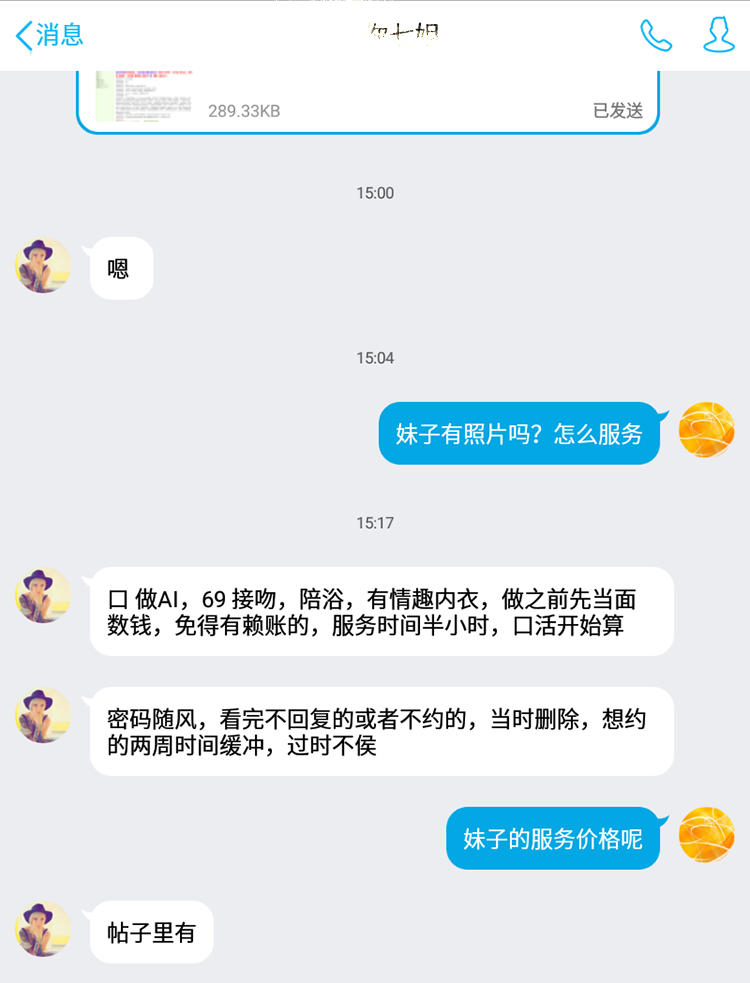The image size is (750, 983).
Task: Tap the contact's avatar beside the 嗯 message
Action: tap(43, 265)
